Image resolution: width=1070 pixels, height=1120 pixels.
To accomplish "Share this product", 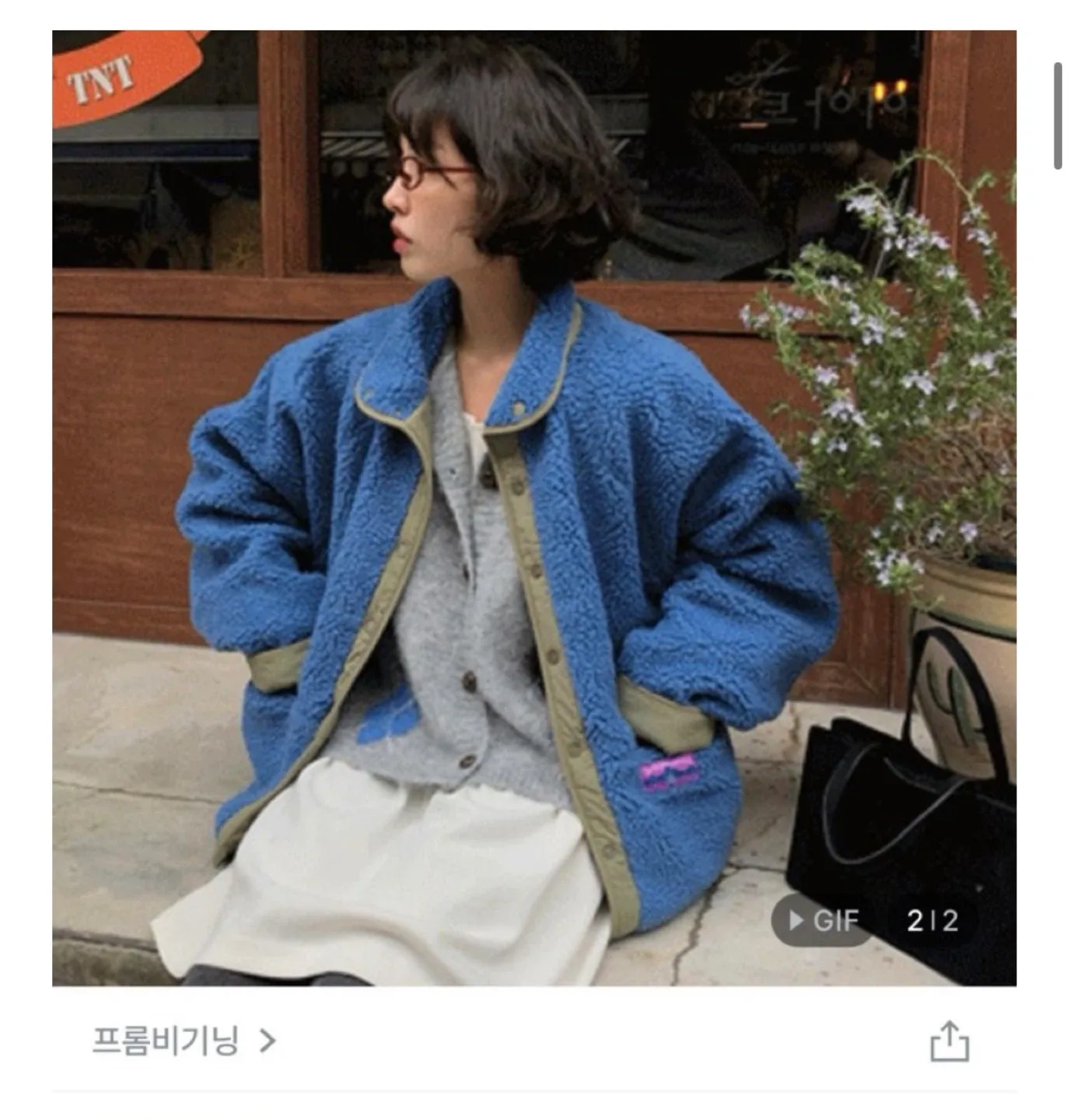I will tap(949, 1041).
